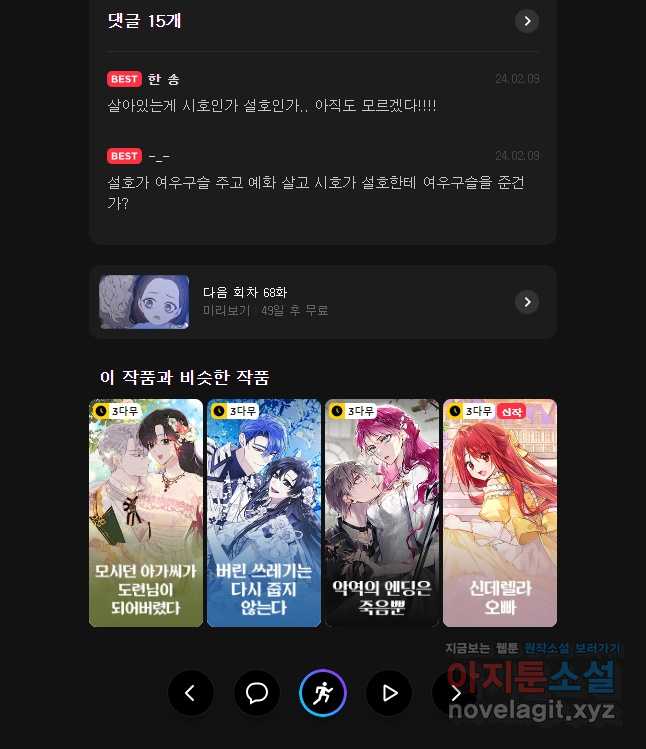Viewport: 646px width, 749px height.
Task: Open webtoon 모시던 아가씨가 도련님이 되어버렸다
Action: [x=146, y=513]
